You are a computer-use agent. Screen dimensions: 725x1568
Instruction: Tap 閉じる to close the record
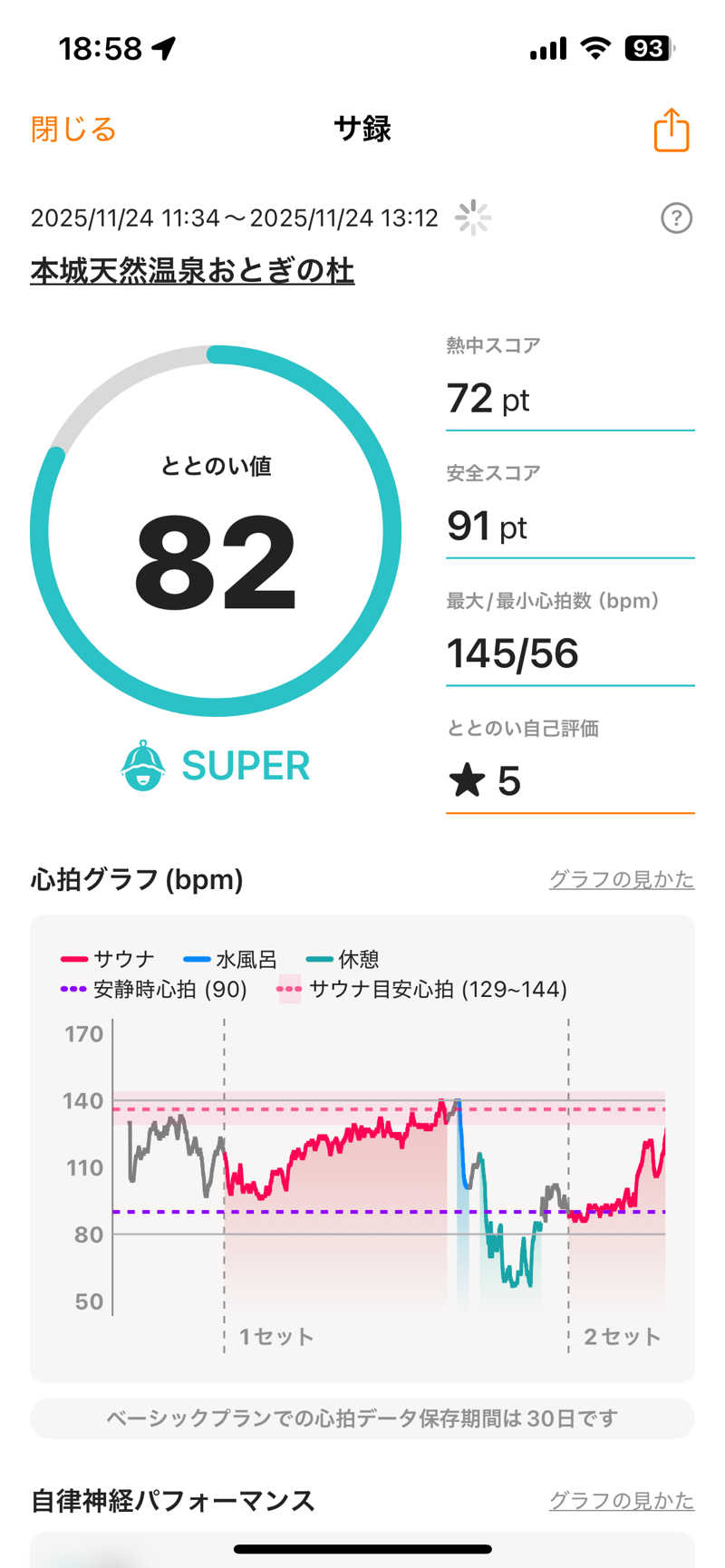pos(73,130)
